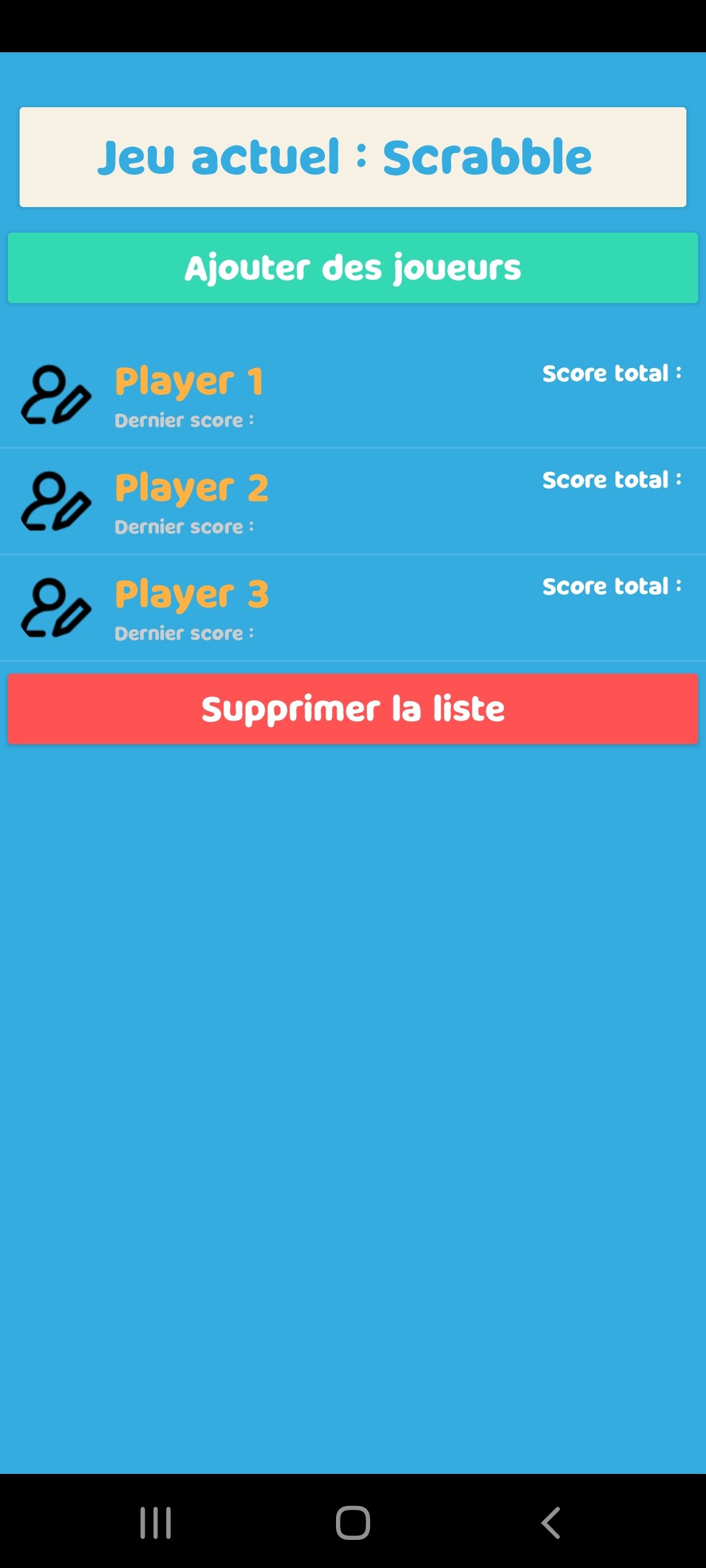Go back using the system back arrow
706x1568 pixels.
(550, 1523)
